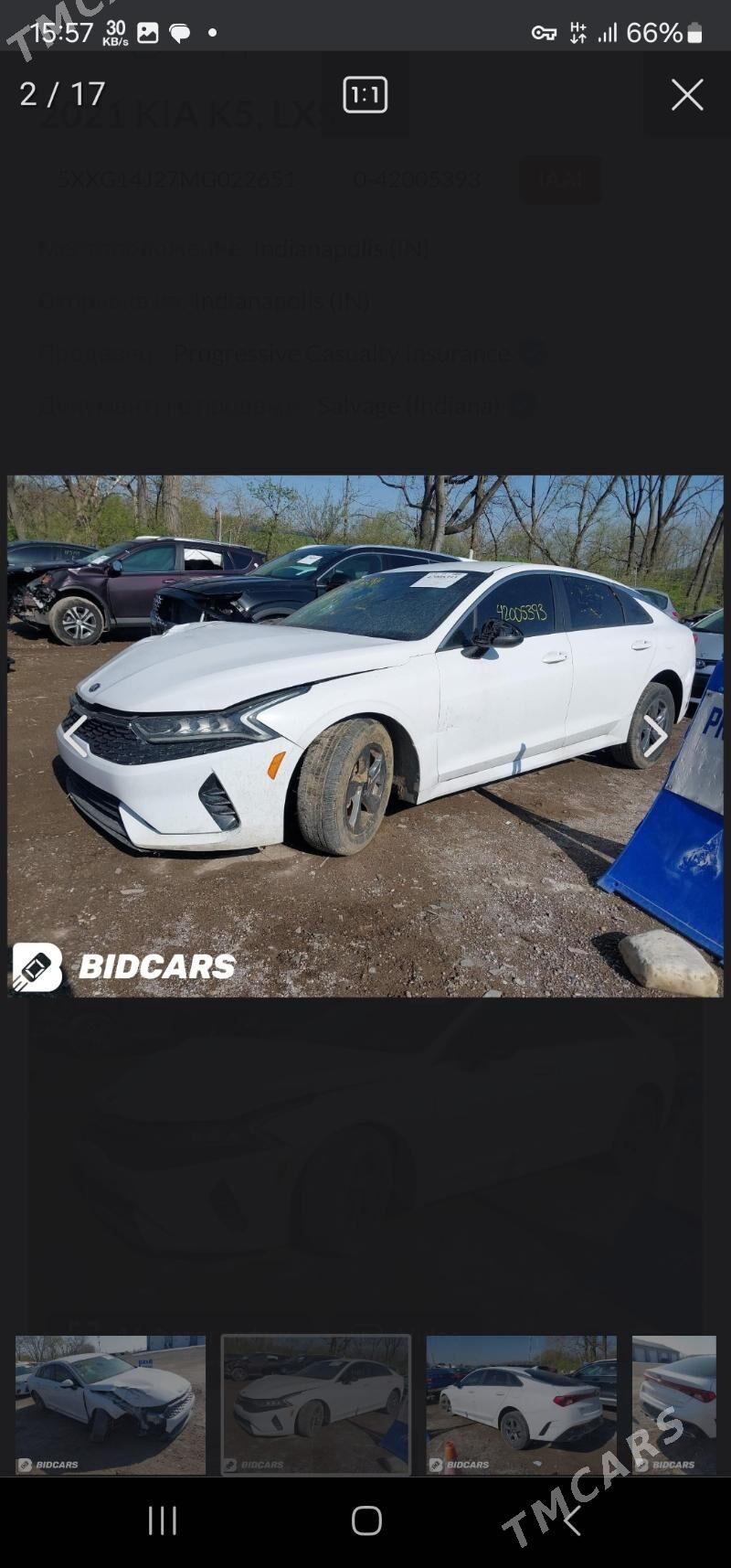Show the next car photo

pos(654,736)
